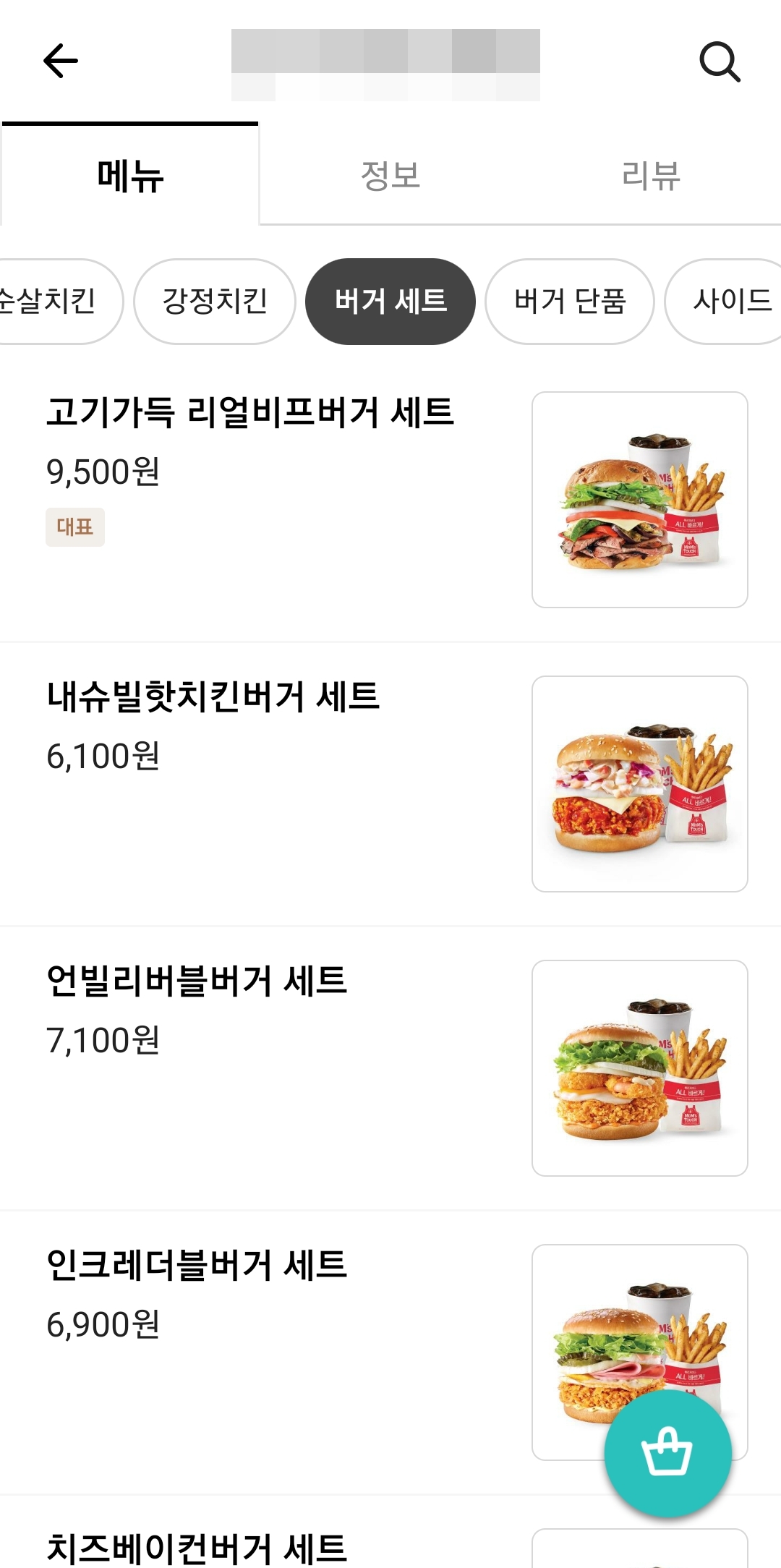Screen dimensions: 781x1568
Task: Switch to the 정보 tab
Action: tap(390, 176)
